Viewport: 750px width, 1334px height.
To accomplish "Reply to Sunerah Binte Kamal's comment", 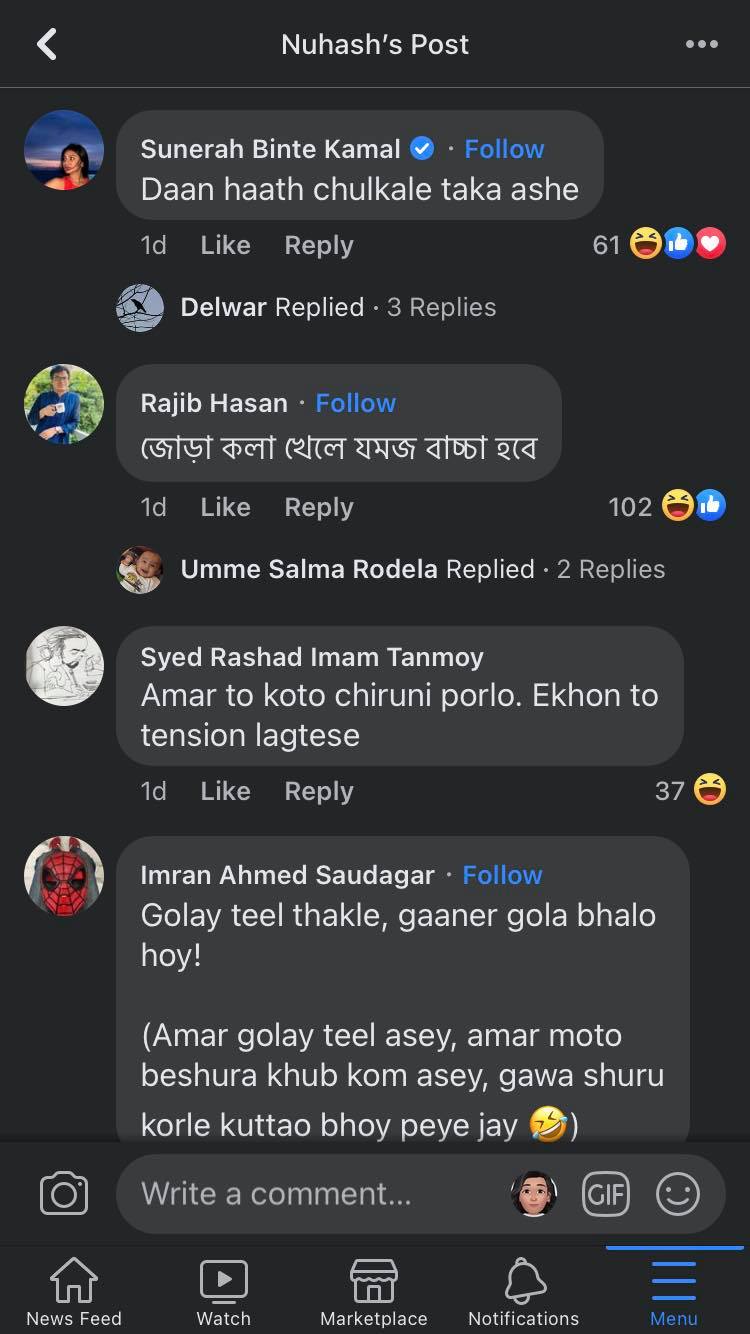I will coord(319,245).
